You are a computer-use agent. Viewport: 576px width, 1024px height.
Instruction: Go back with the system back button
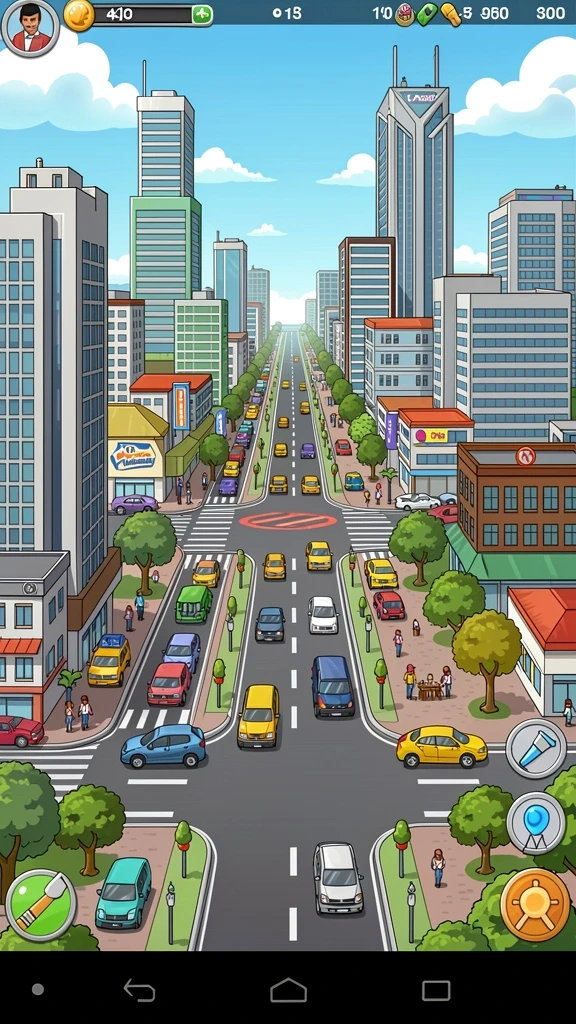pyautogui.click(x=139, y=990)
